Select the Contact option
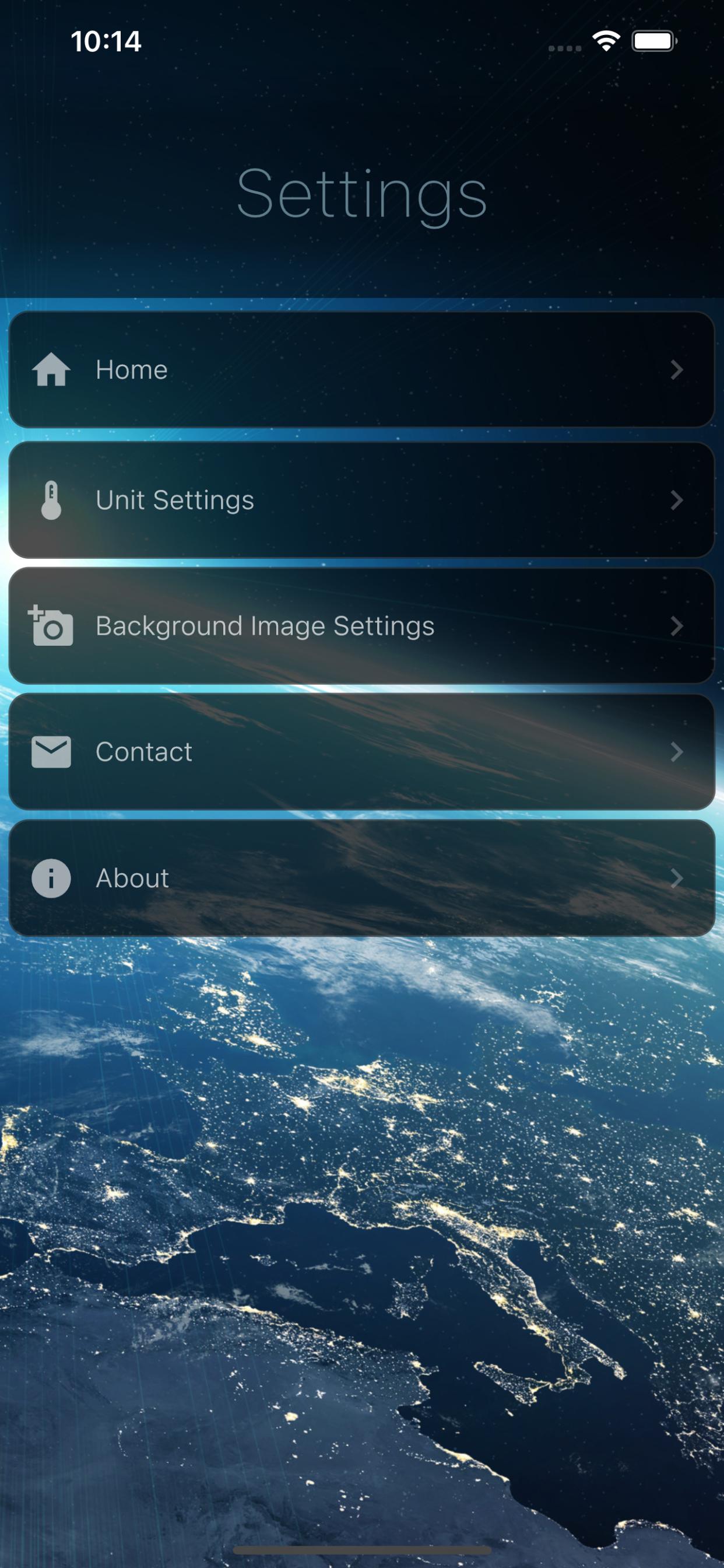 362,752
